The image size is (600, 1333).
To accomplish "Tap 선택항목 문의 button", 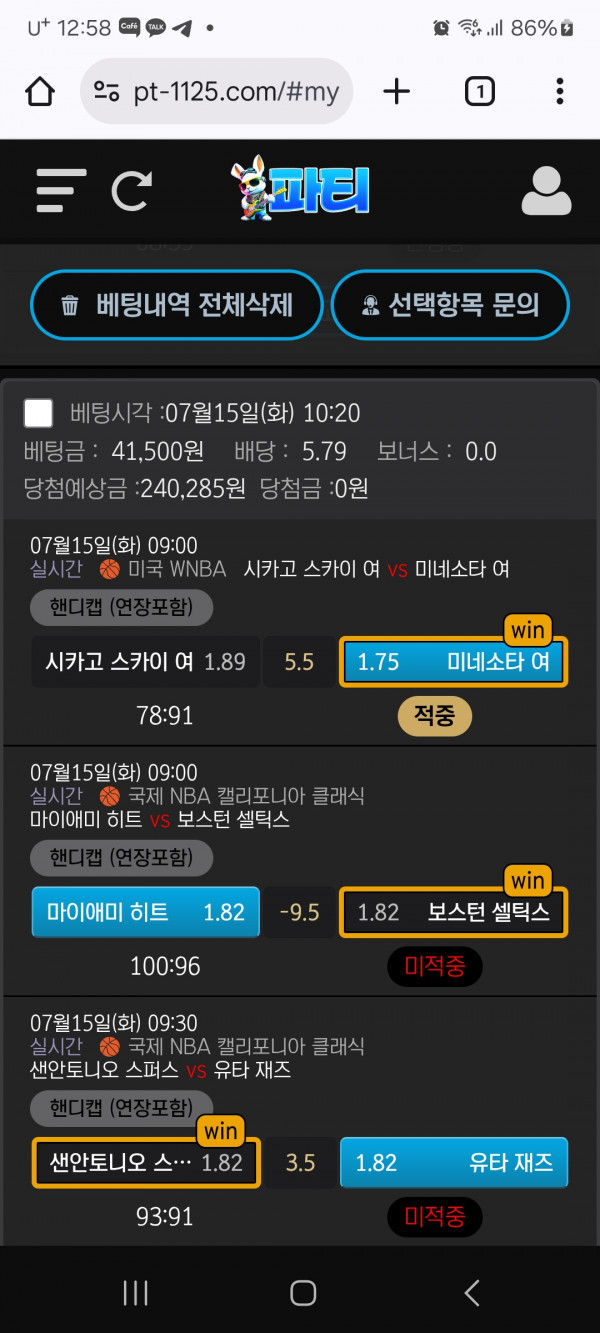I will [450, 305].
